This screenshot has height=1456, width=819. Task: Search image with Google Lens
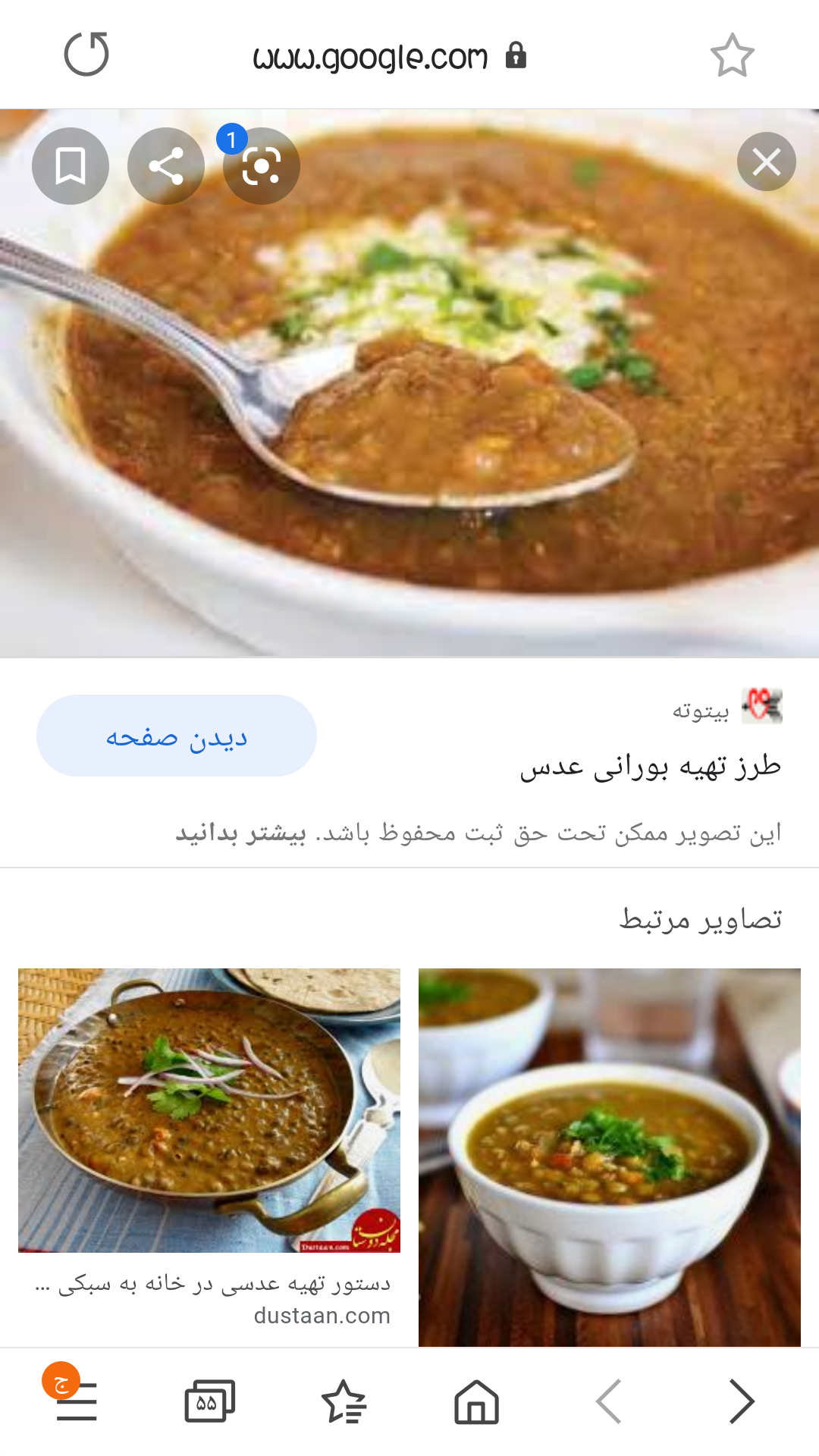click(x=262, y=166)
